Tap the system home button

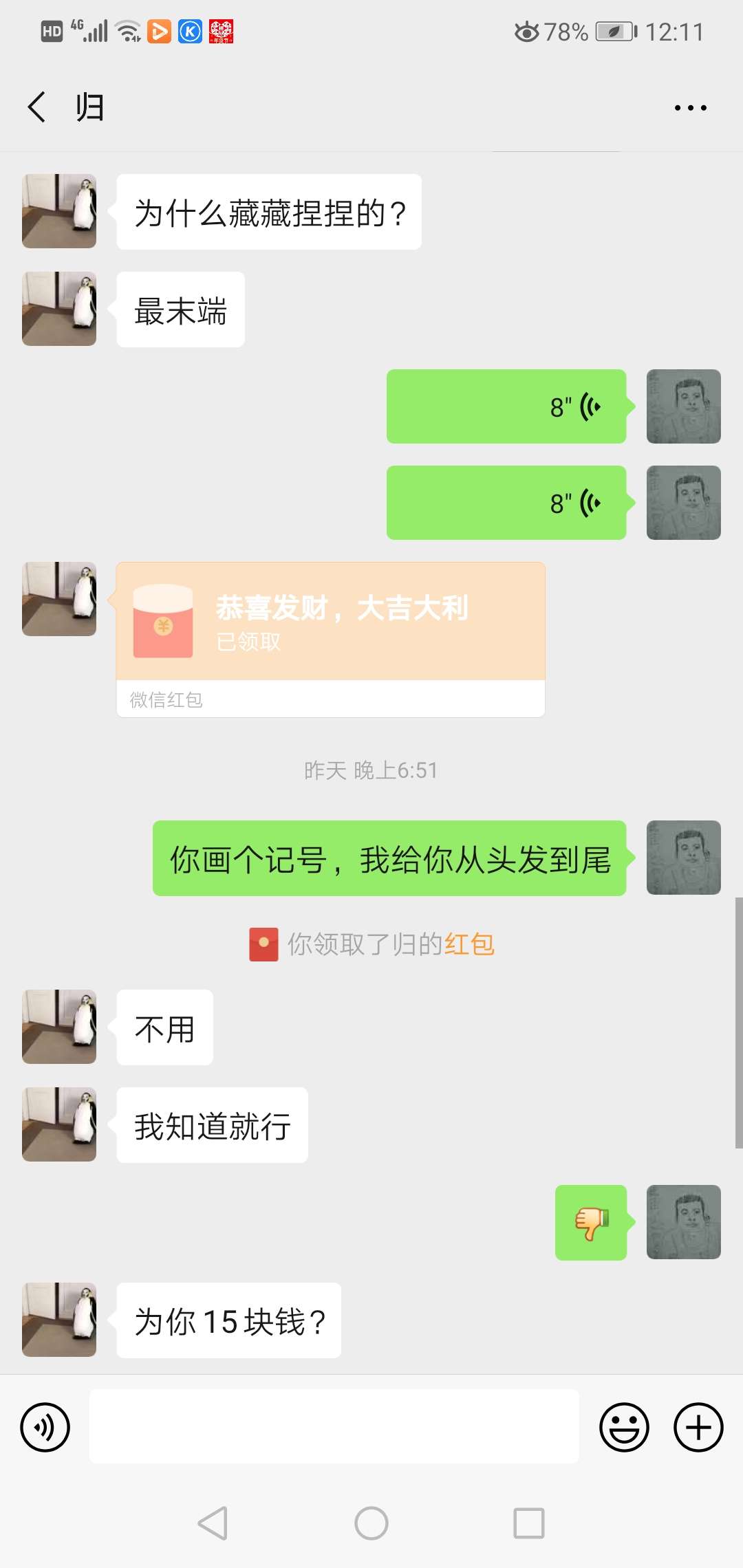[x=371, y=1523]
